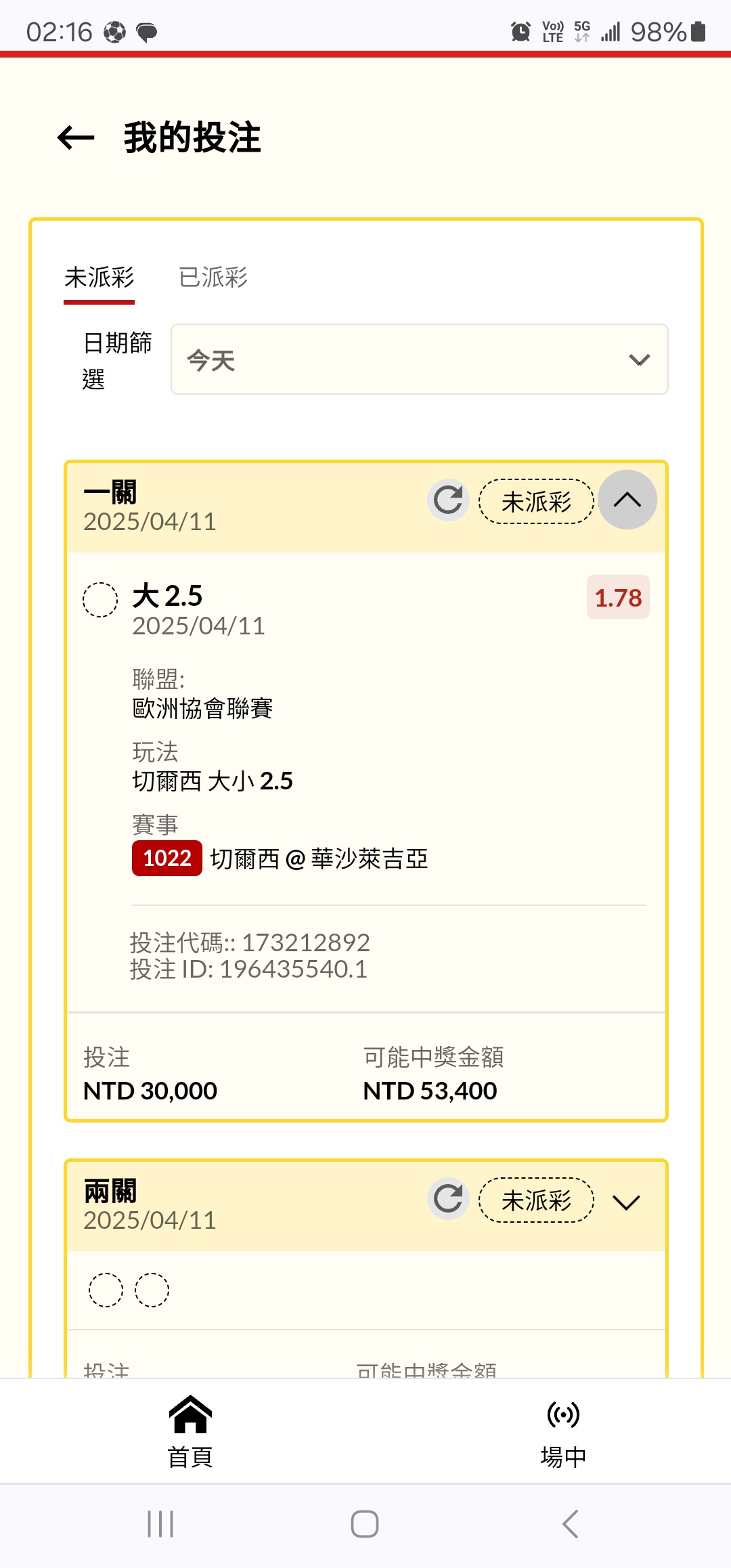Screen dimensions: 731x1568
Task: Refresh the 一關 bet card
Action: click(x=448, y=500)
